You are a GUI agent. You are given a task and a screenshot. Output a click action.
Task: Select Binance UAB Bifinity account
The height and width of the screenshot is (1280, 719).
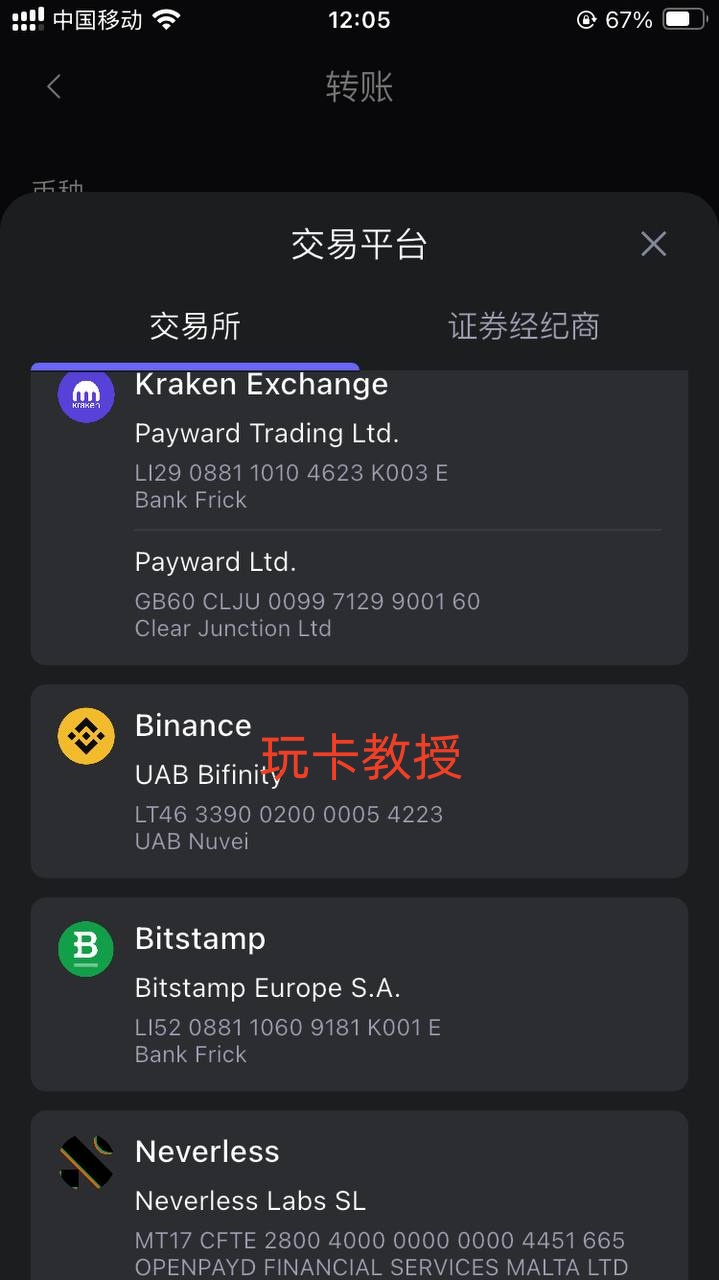pyautogui.click(x=358, y=781)
